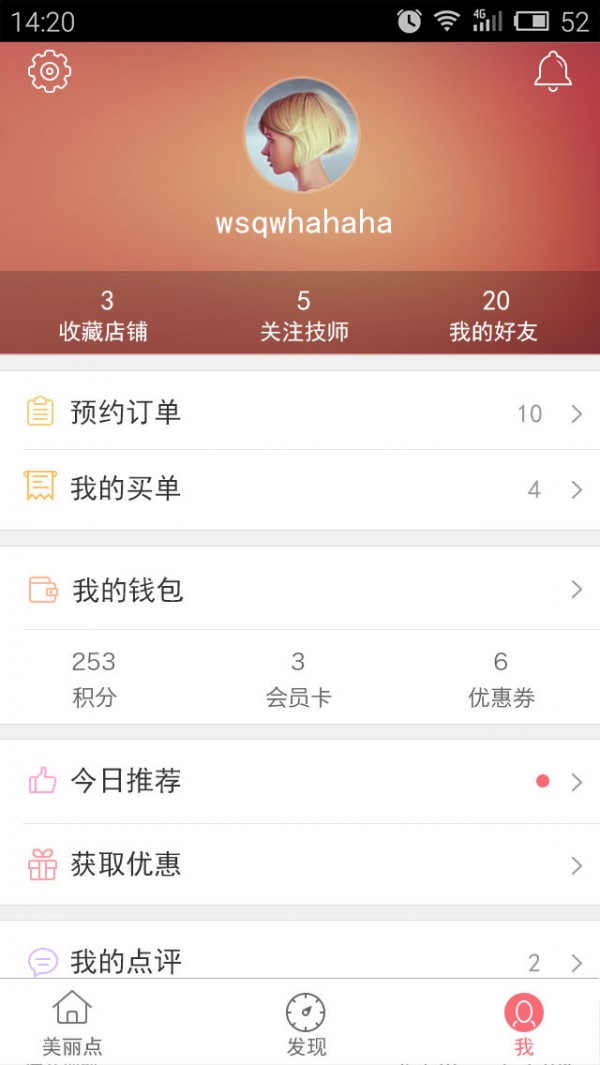Open the 获取优惠 row
The width and height of the screenshot is (600, 1065).
(x=300, y=864)
